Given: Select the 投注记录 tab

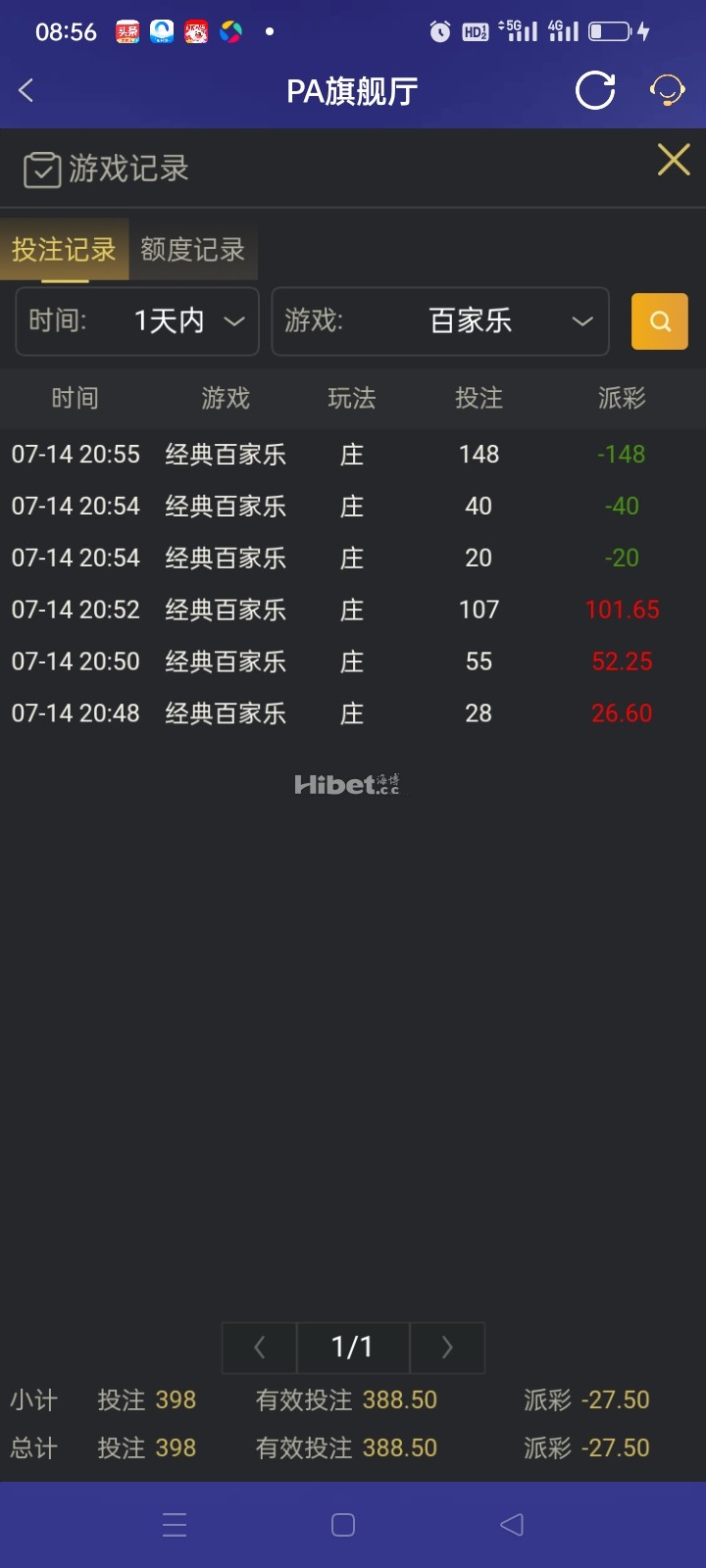Looking at the screenshot, I should (x=64, y=250).
